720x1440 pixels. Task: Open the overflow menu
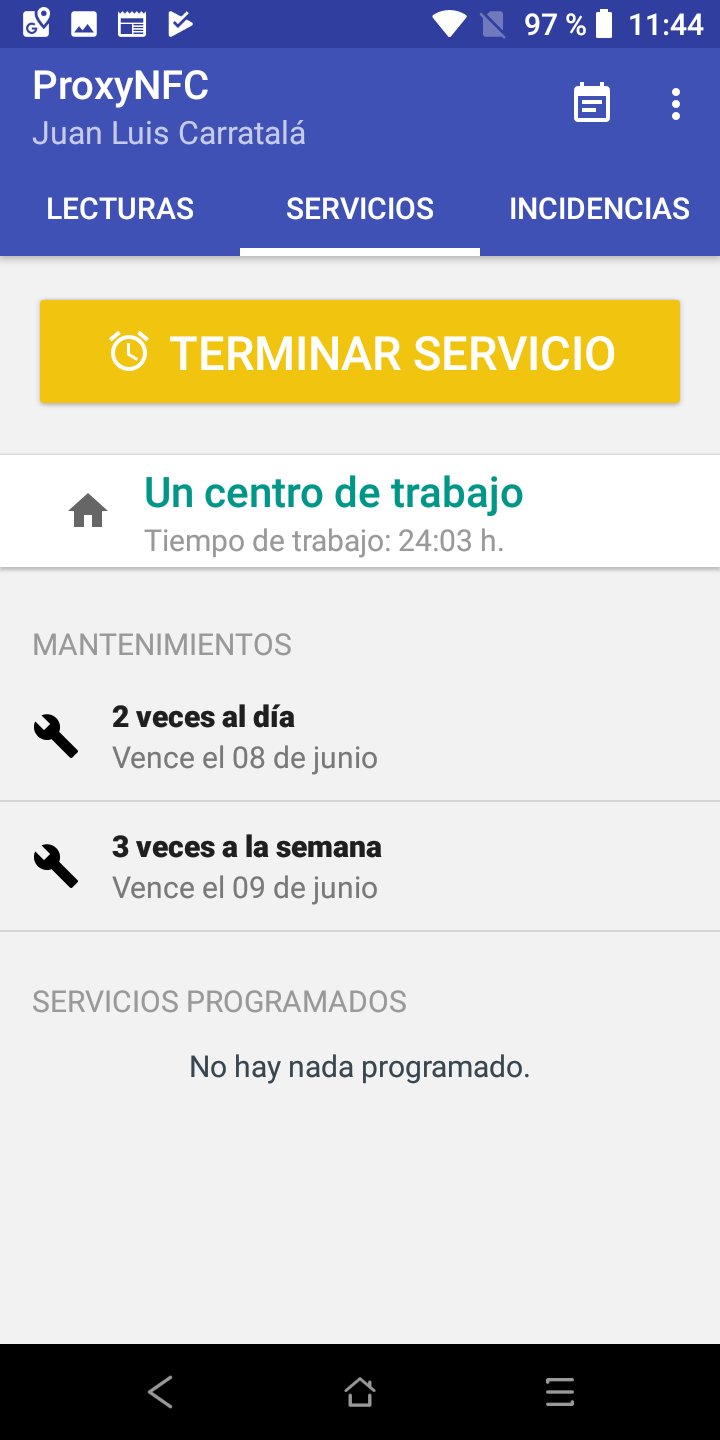[x=676, y=104]
